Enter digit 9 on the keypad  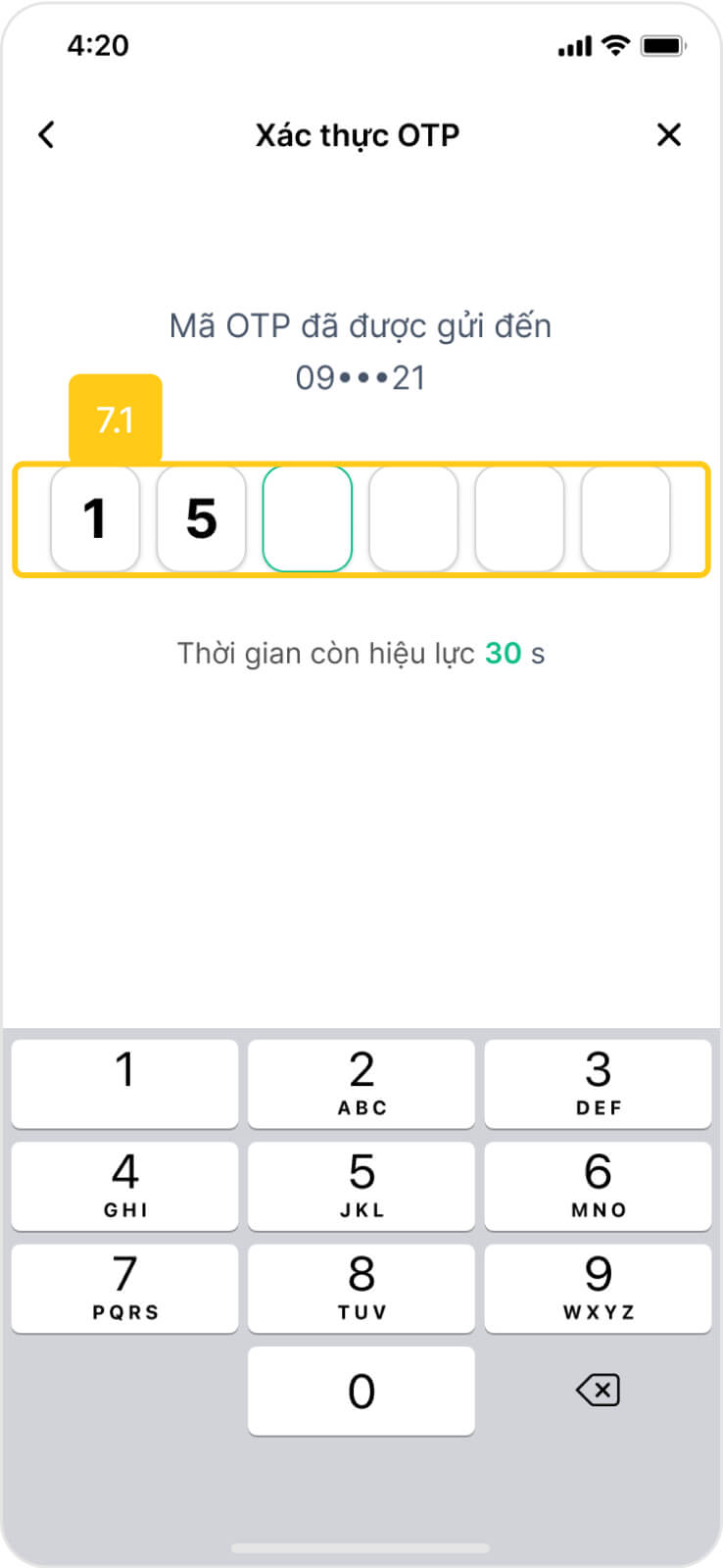(x=598, y=1289)
